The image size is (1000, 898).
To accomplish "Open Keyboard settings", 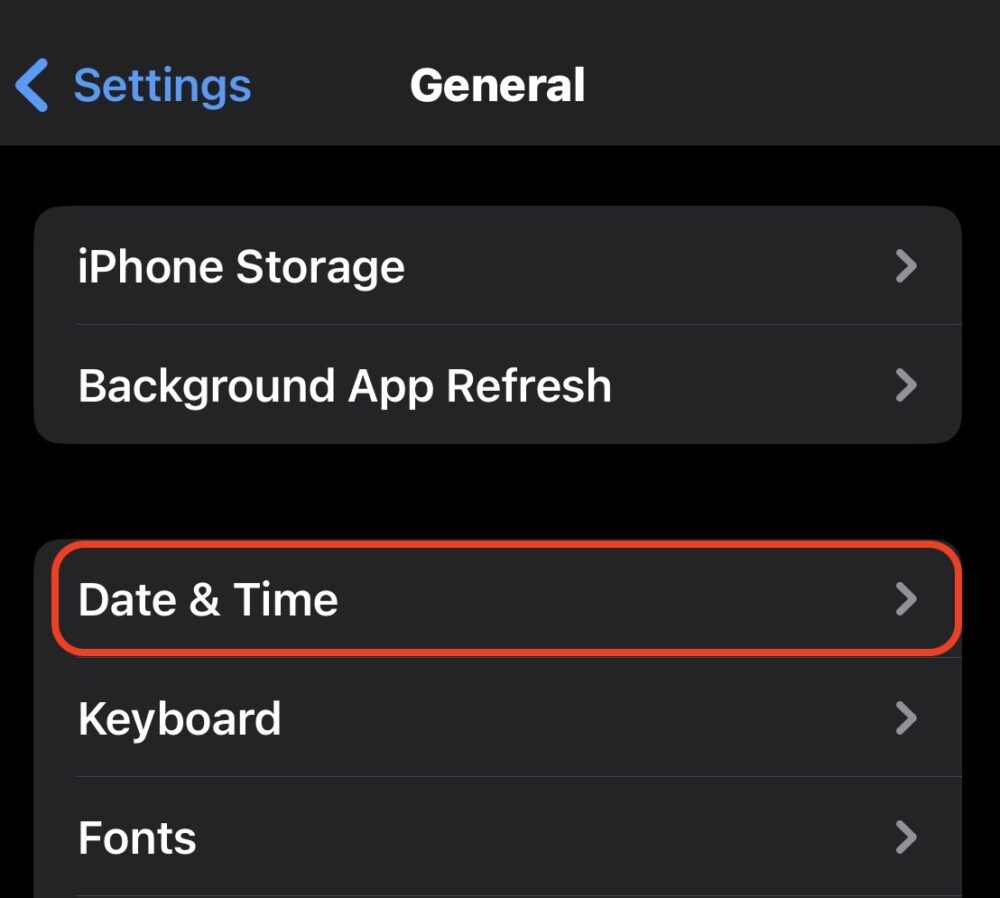I will [497, 718].
